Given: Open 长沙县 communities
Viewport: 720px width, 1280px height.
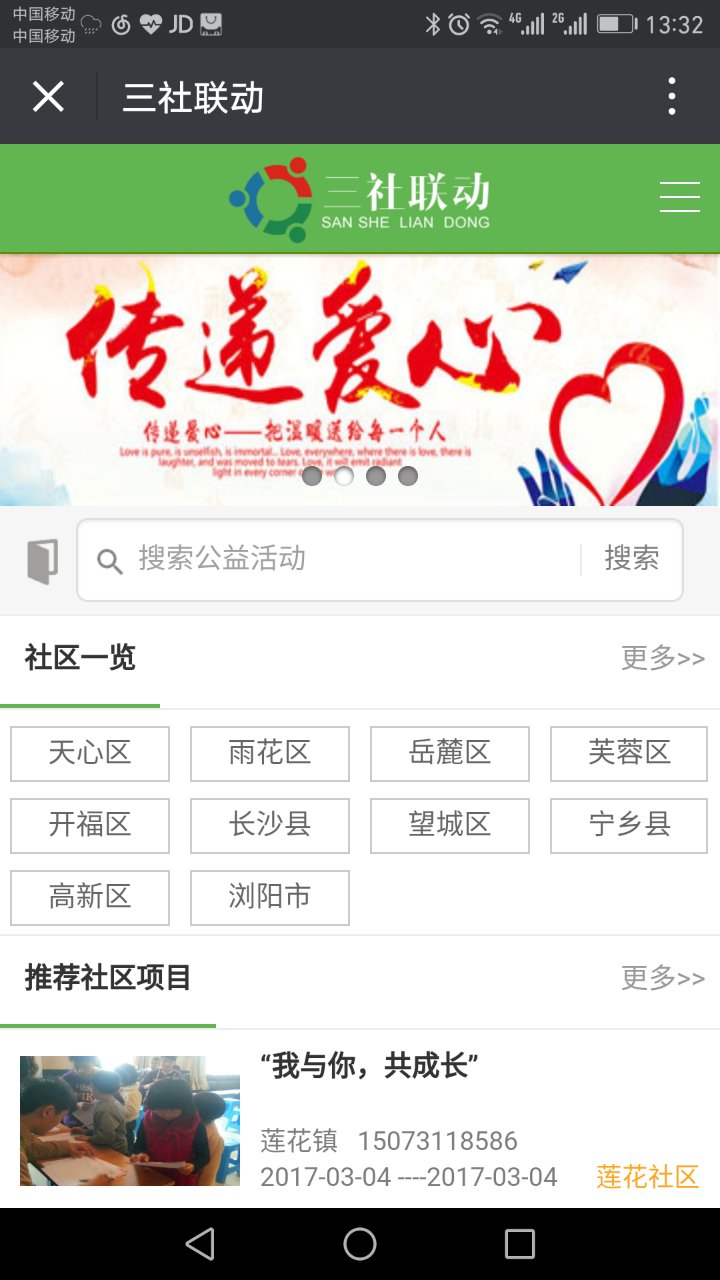Looking at the screenshot, I should pos(270,825).
